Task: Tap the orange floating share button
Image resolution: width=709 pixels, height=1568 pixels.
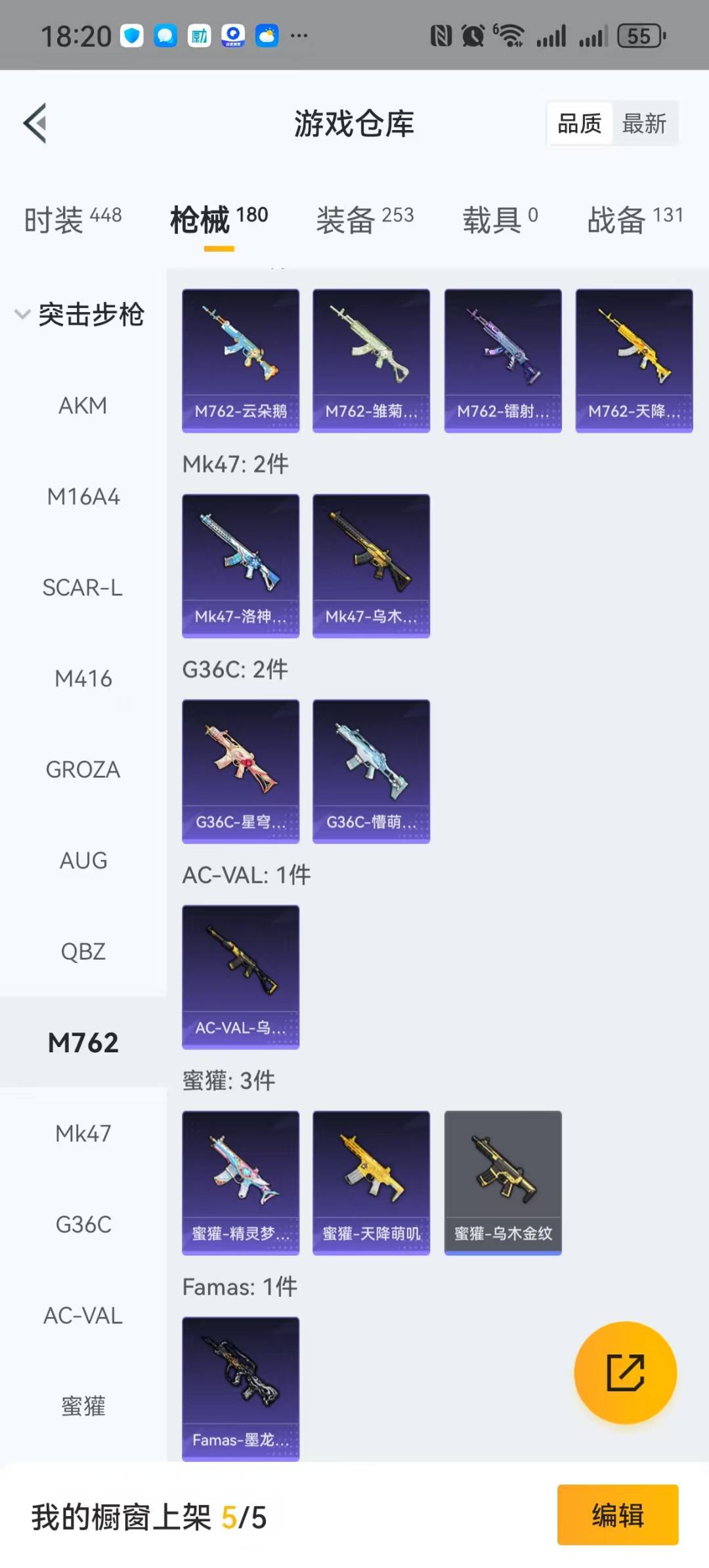Action: click(625, 1372)
